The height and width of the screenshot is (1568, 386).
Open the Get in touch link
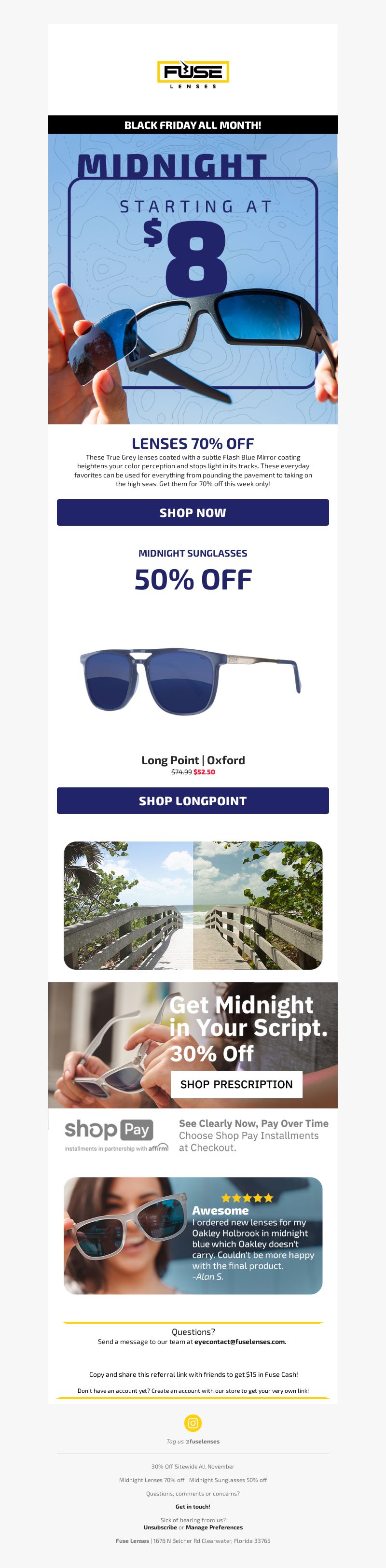coord(193,1506)
